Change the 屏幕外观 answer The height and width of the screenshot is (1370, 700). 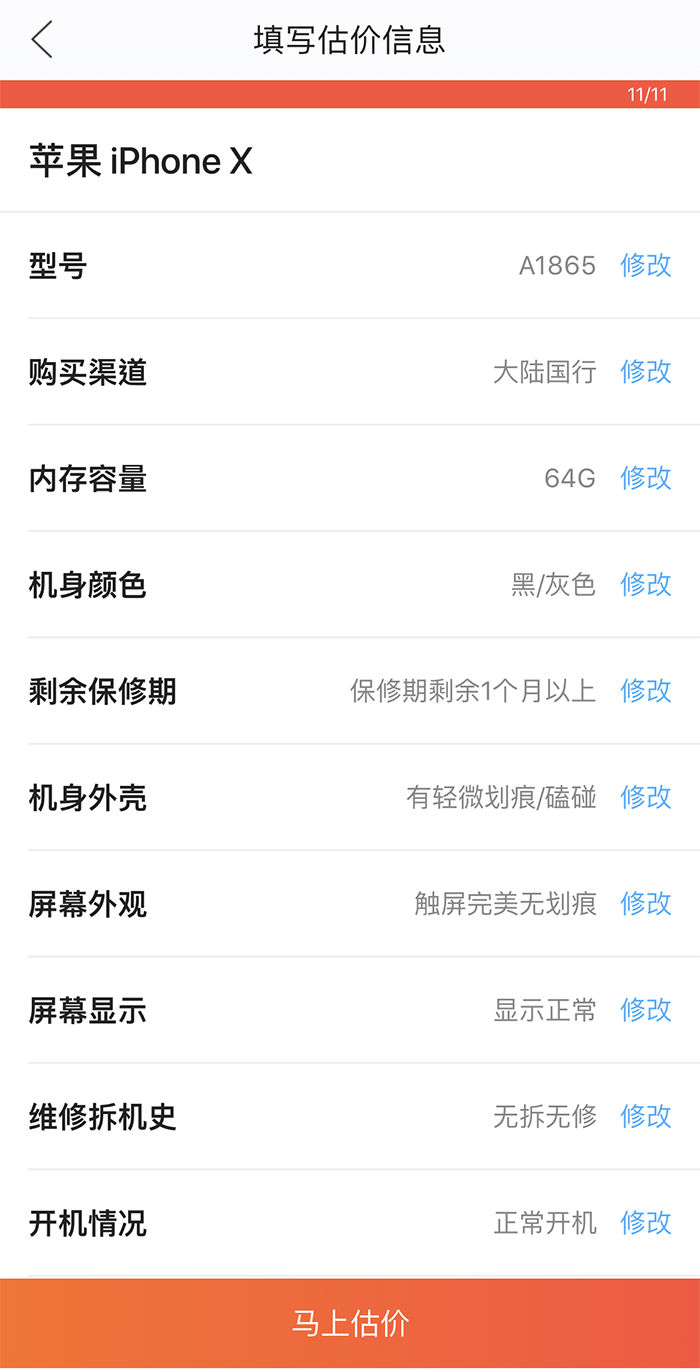pyautogui.click(x=646, y=903)
